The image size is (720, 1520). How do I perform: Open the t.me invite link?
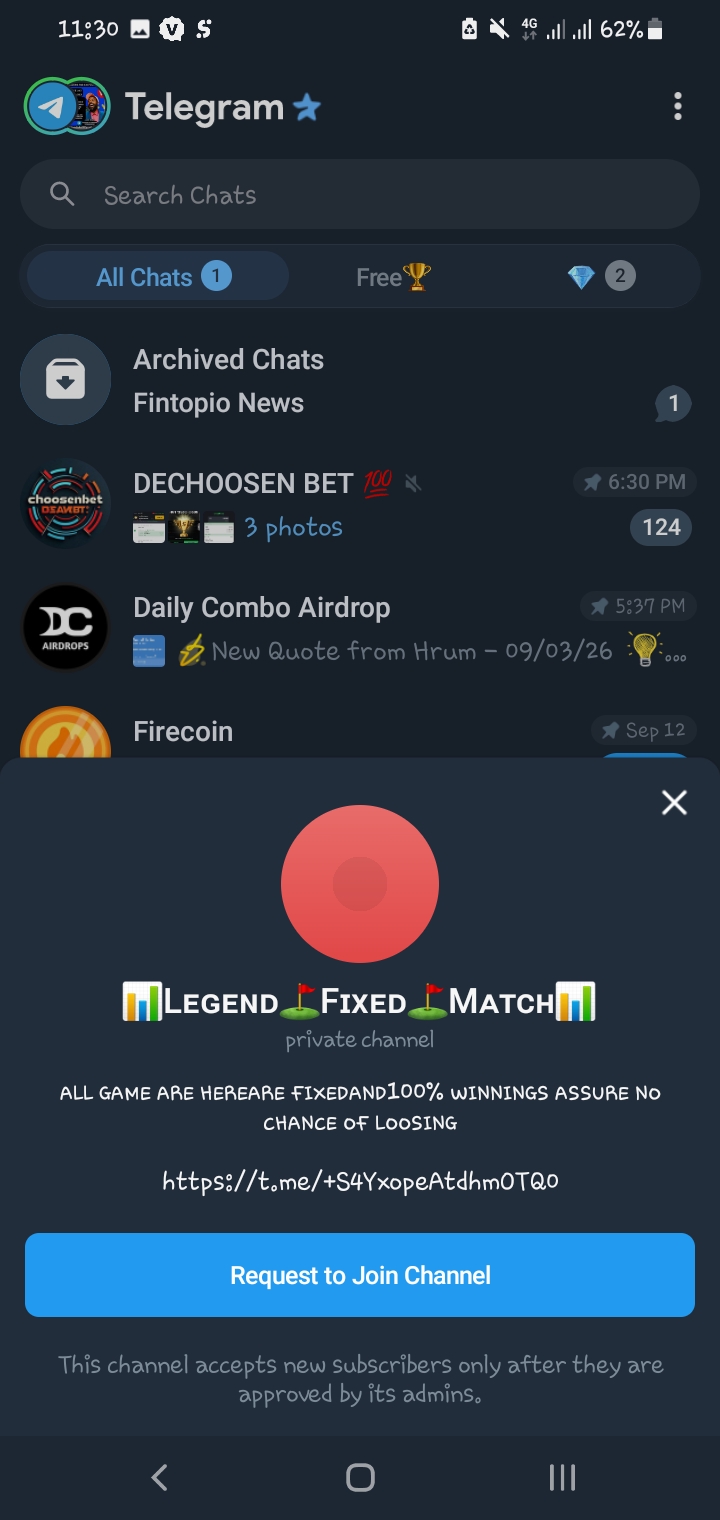pos(360,1181)
